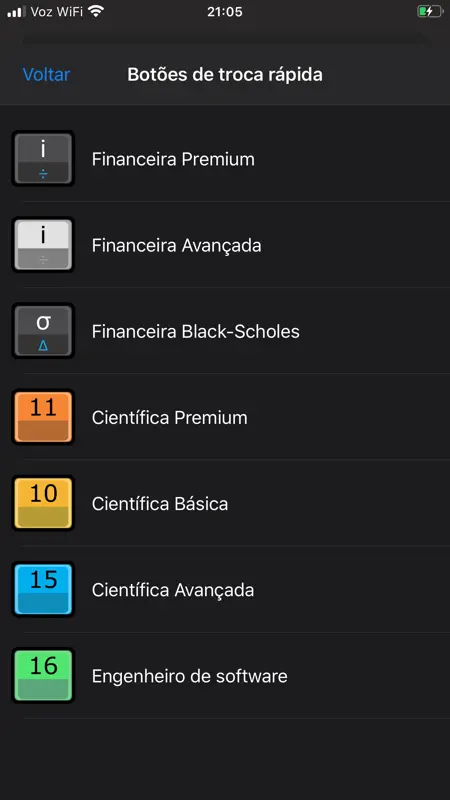Image resolution: width=450 pixels, height=800 pixels.
Task: Select the Financeira Premium calculator
Action: (225, 159)
